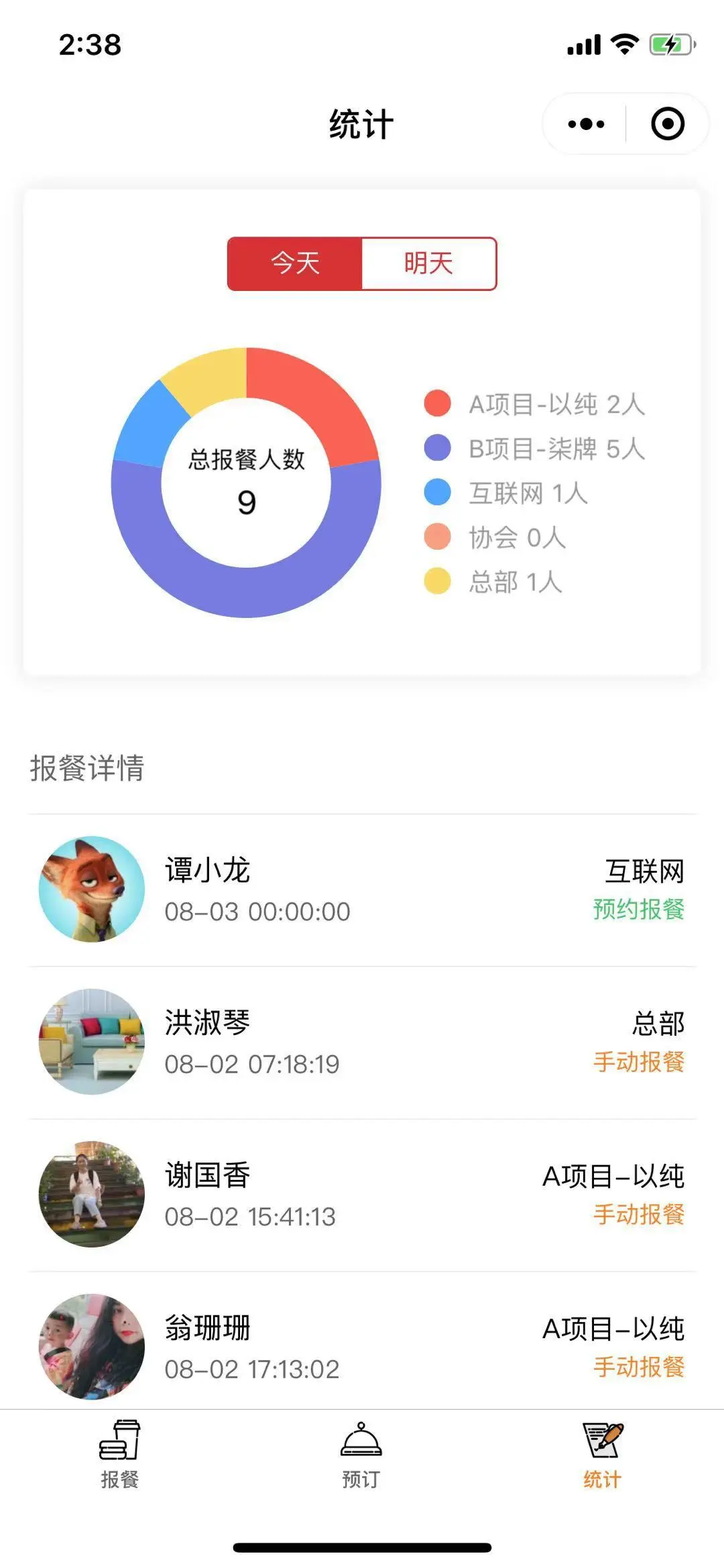Viewport: 724px width, 1568px height.
Task: Open 谢国香's meal record
Action: [362, 1194]
